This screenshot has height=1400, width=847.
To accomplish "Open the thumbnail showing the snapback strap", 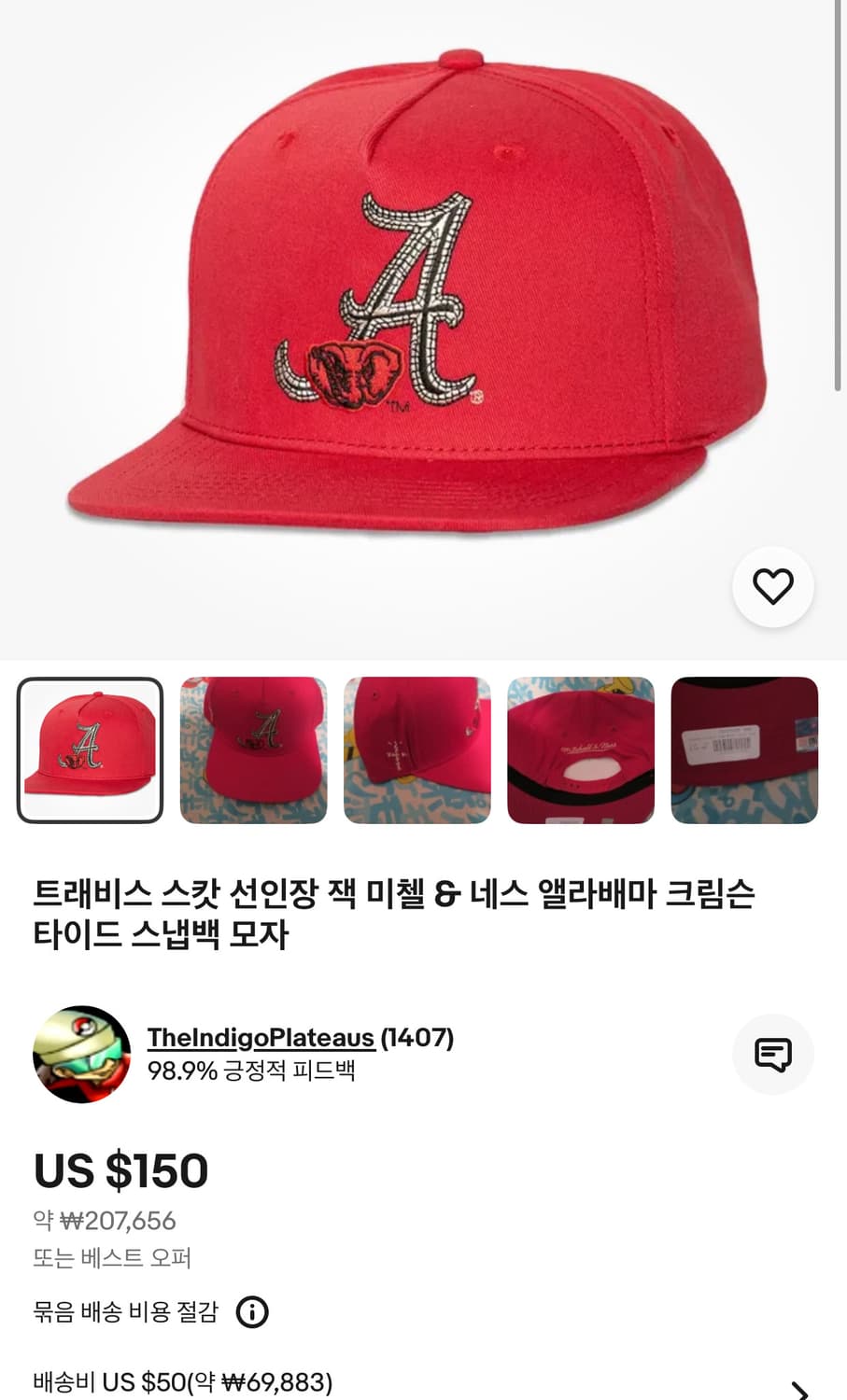I will 580,749.
